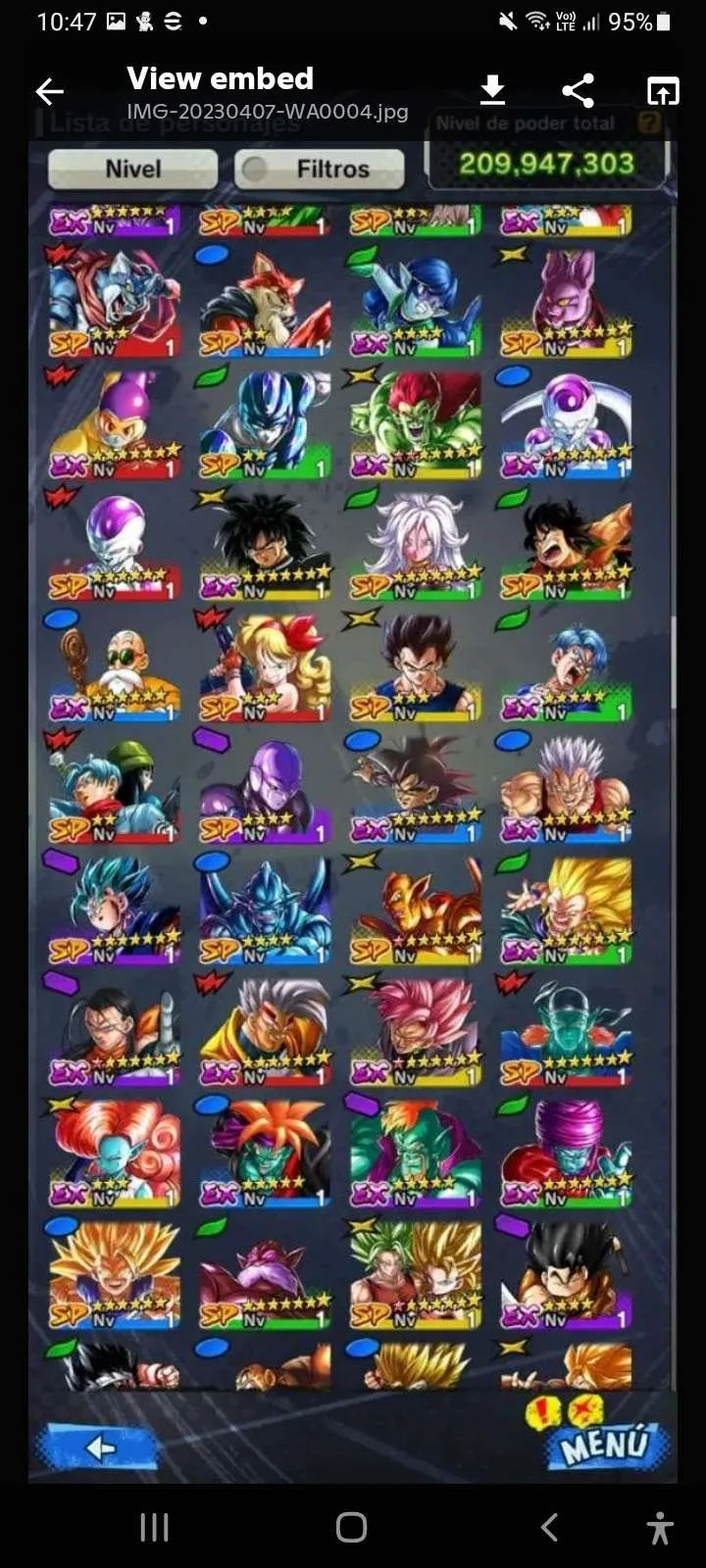
Task: Download the IMG-20230407-WA0004.jpg image
Action: tap(492, 90)
